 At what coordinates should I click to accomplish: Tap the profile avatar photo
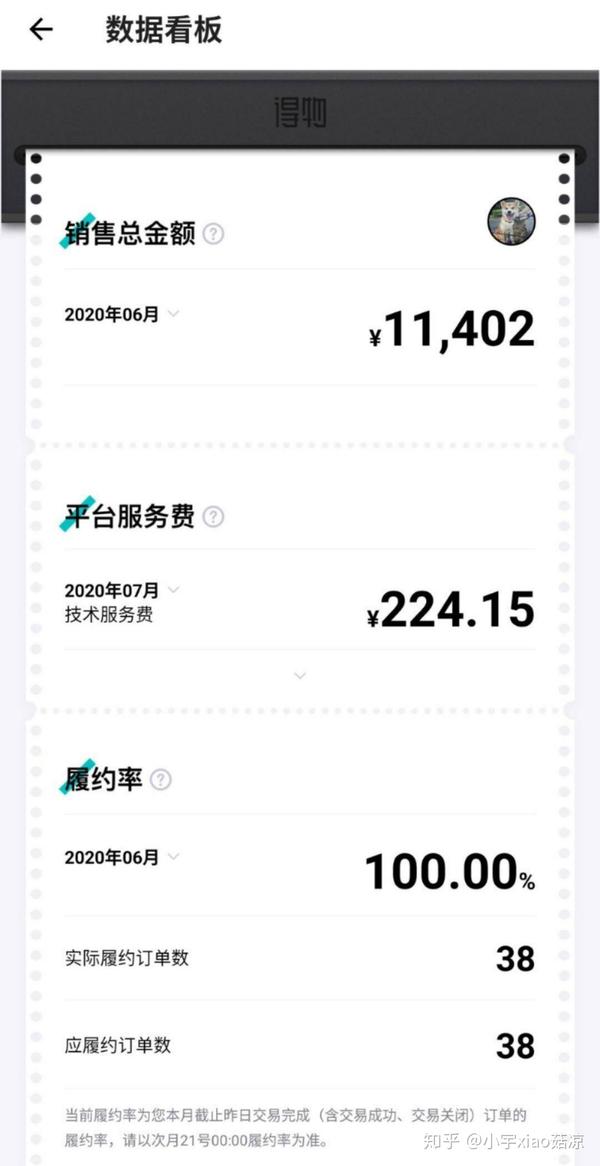click(511, 221)
